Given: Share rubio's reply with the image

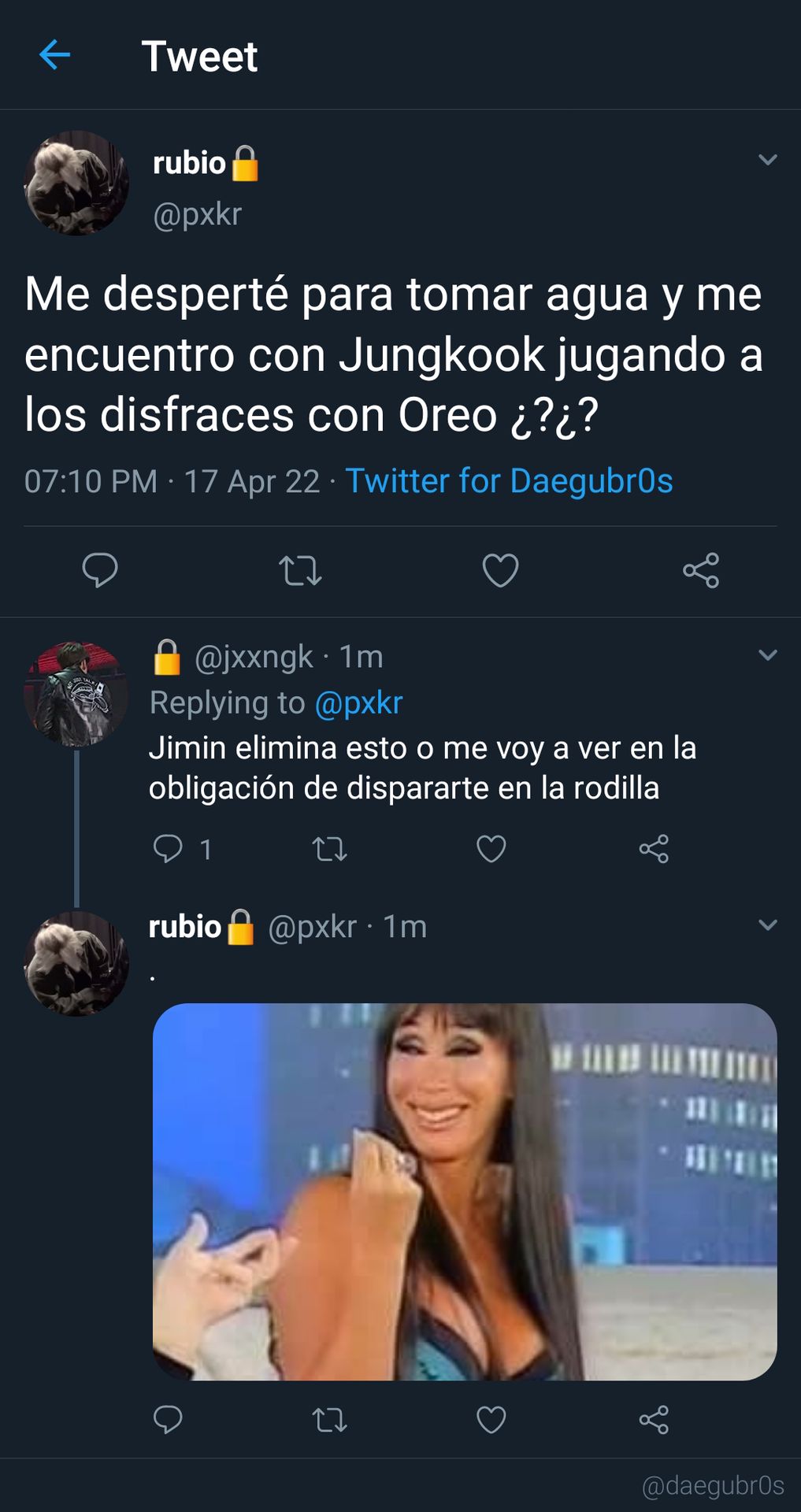Looking at the screenshot, I should pos(654,1420).
